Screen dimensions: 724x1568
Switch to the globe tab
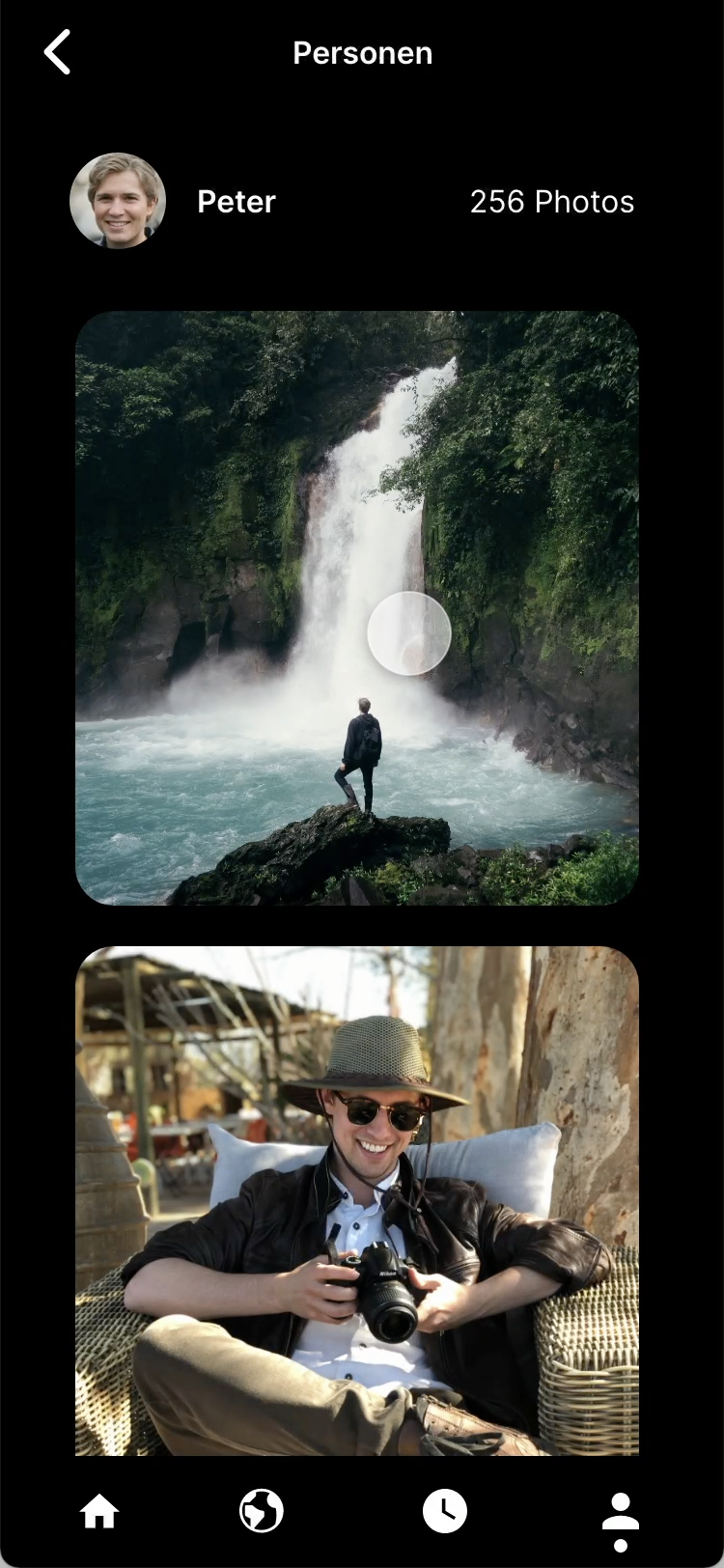click(x=262, y=1511)
